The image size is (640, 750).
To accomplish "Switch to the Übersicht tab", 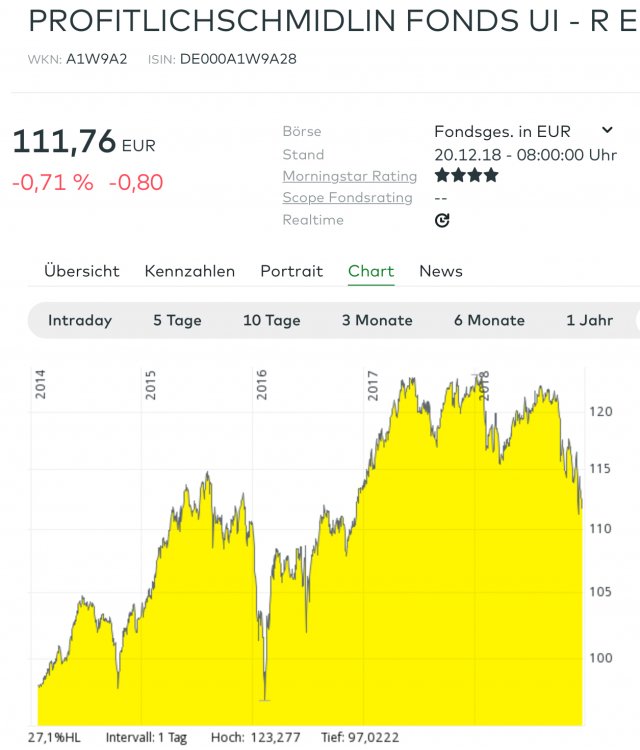I will coord(81,271).
